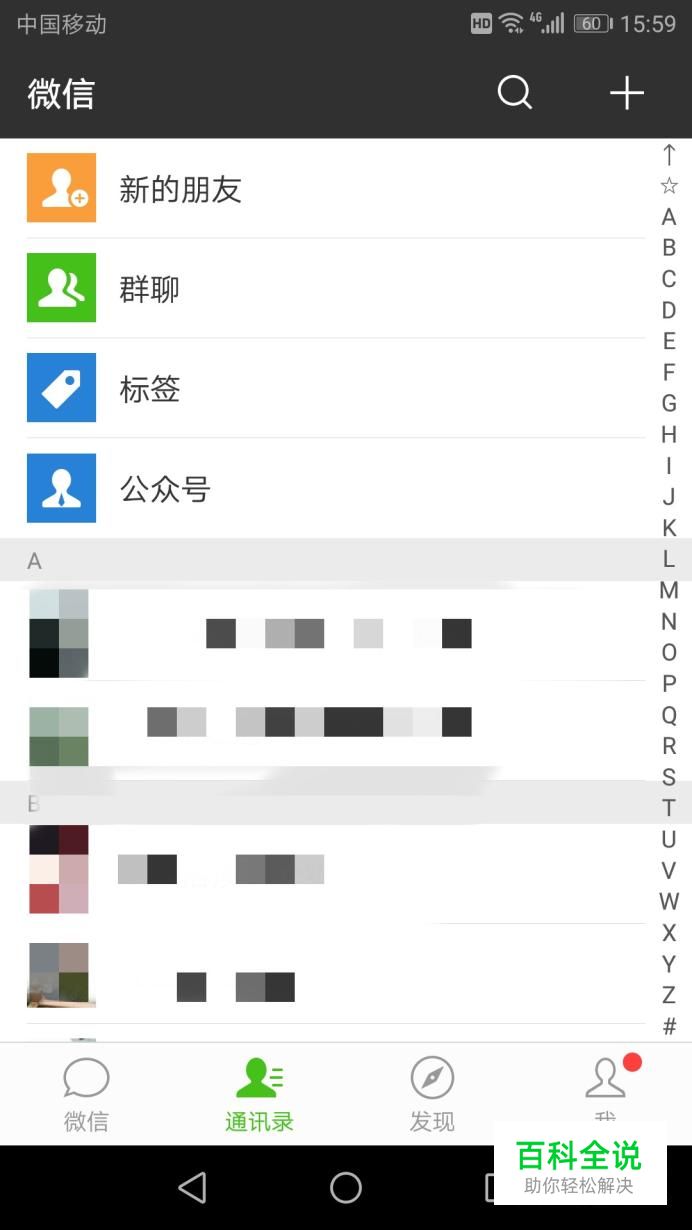
Task: Jump to letter Z in the index
Action: pos(669,995)
